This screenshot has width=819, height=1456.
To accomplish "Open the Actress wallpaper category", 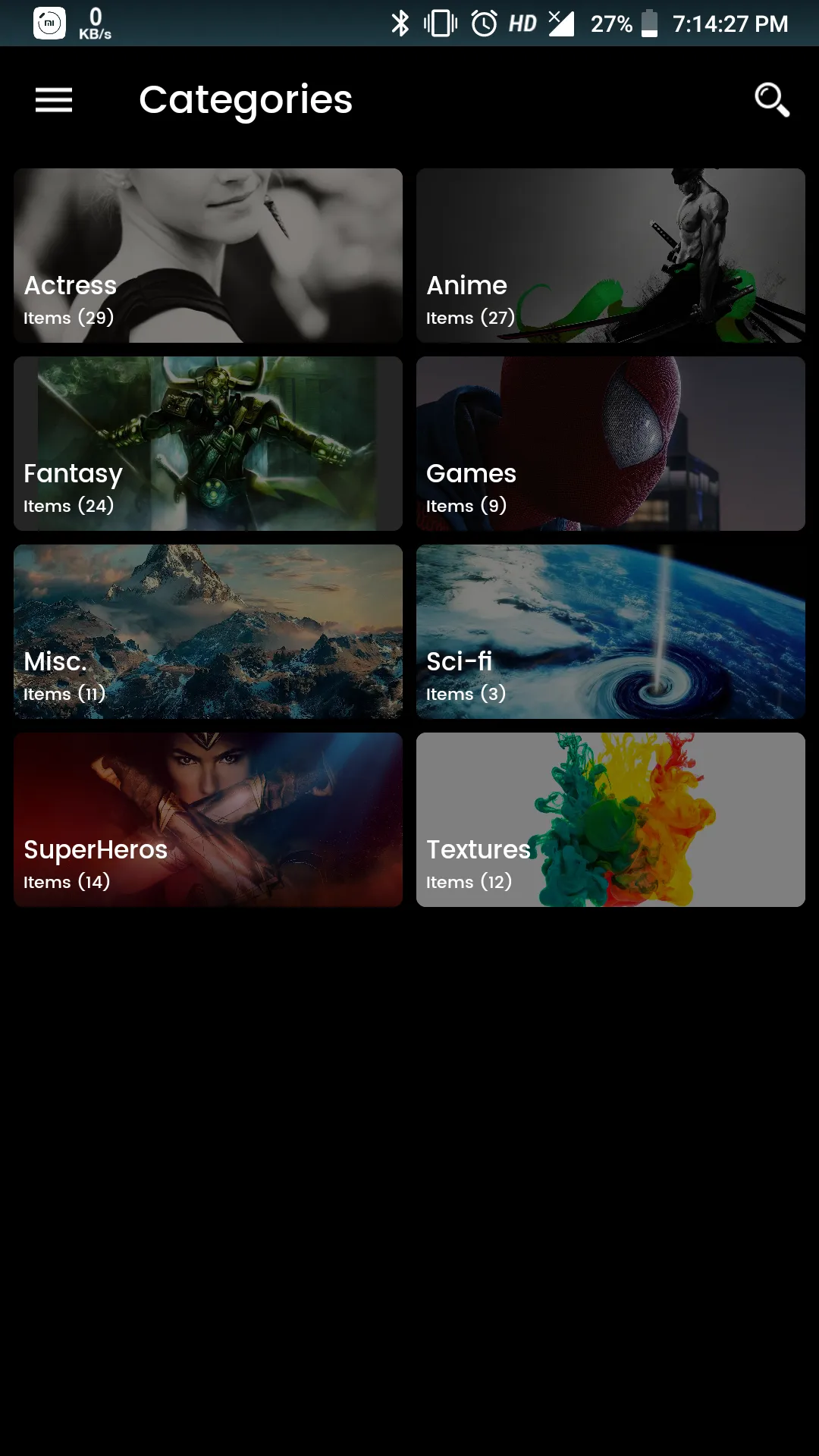I will click(x=208, y=255).
